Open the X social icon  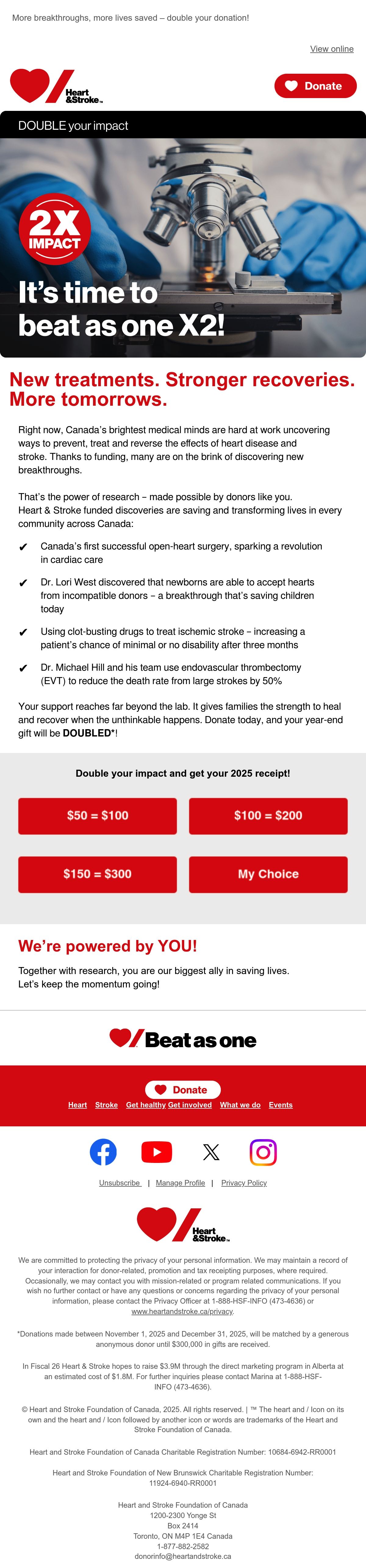(x=211, y=1152)
